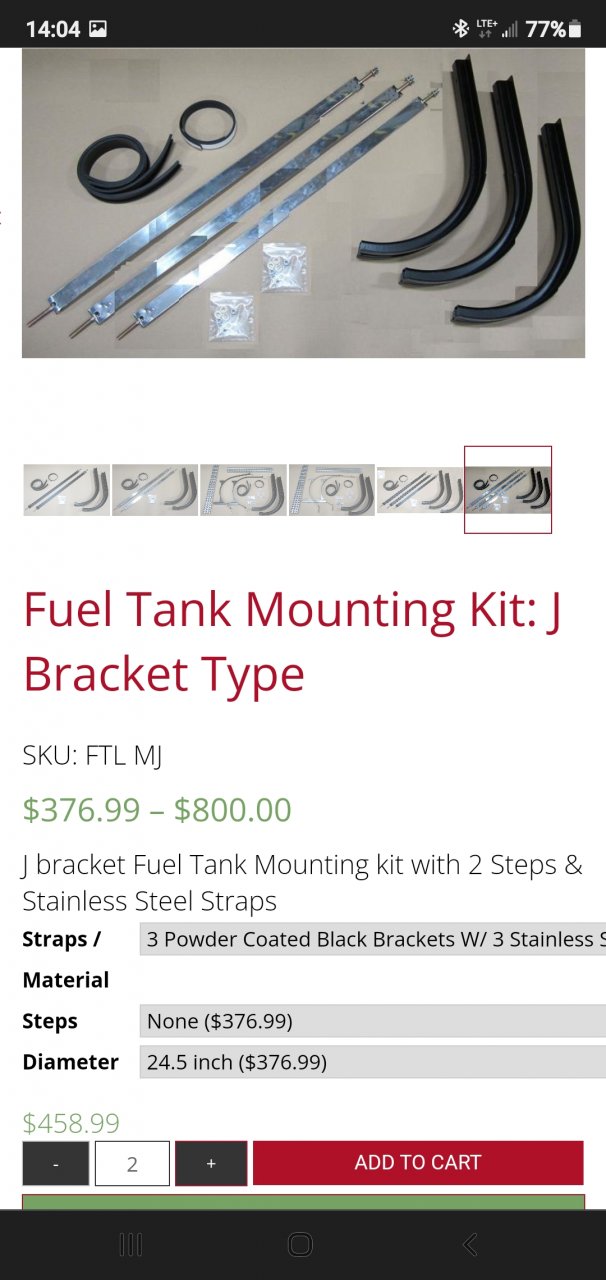This screenshot has width=606, height=1280.
Task: Decrease quantity with the minus button
Action: point(56,1163)
